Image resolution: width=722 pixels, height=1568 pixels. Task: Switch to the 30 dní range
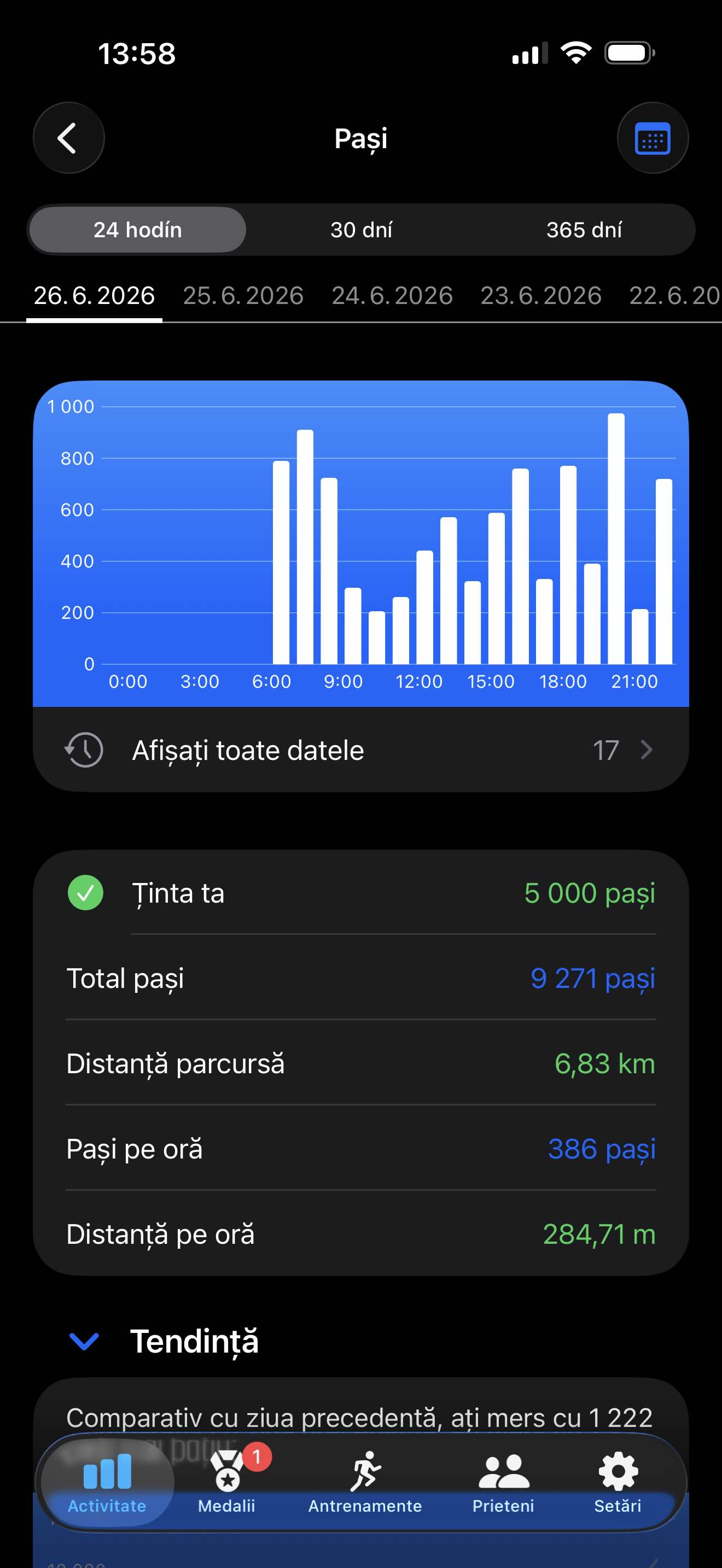pos(361,230)
